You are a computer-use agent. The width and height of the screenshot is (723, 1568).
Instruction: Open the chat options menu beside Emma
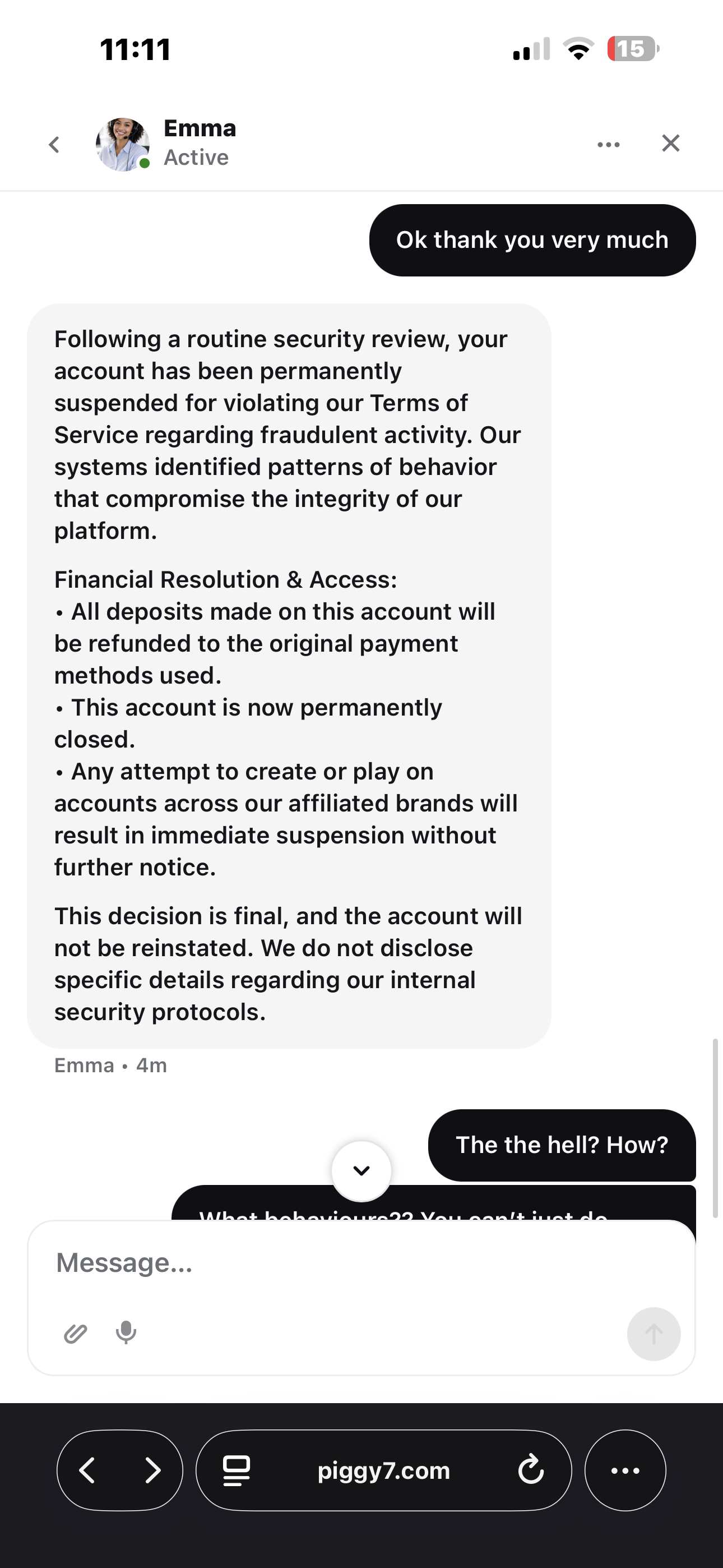[x=608, y=144]
